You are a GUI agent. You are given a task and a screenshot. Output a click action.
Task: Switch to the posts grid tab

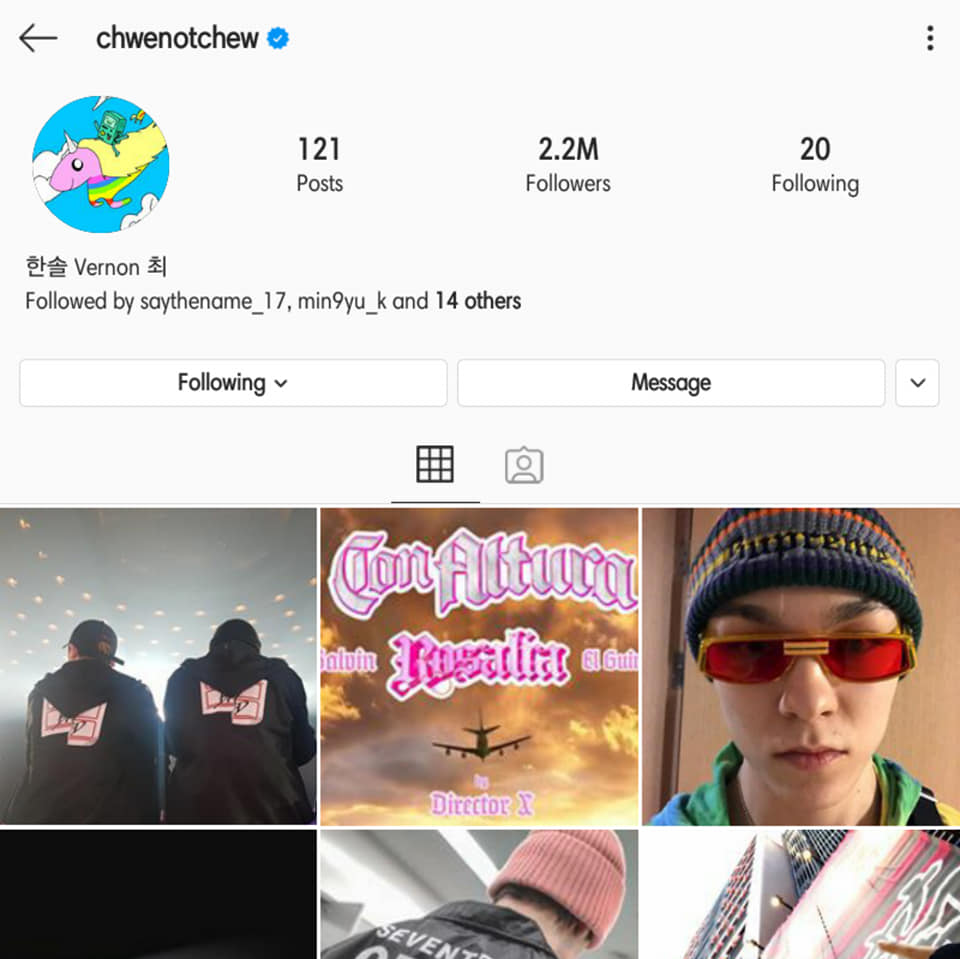[435, 465]
